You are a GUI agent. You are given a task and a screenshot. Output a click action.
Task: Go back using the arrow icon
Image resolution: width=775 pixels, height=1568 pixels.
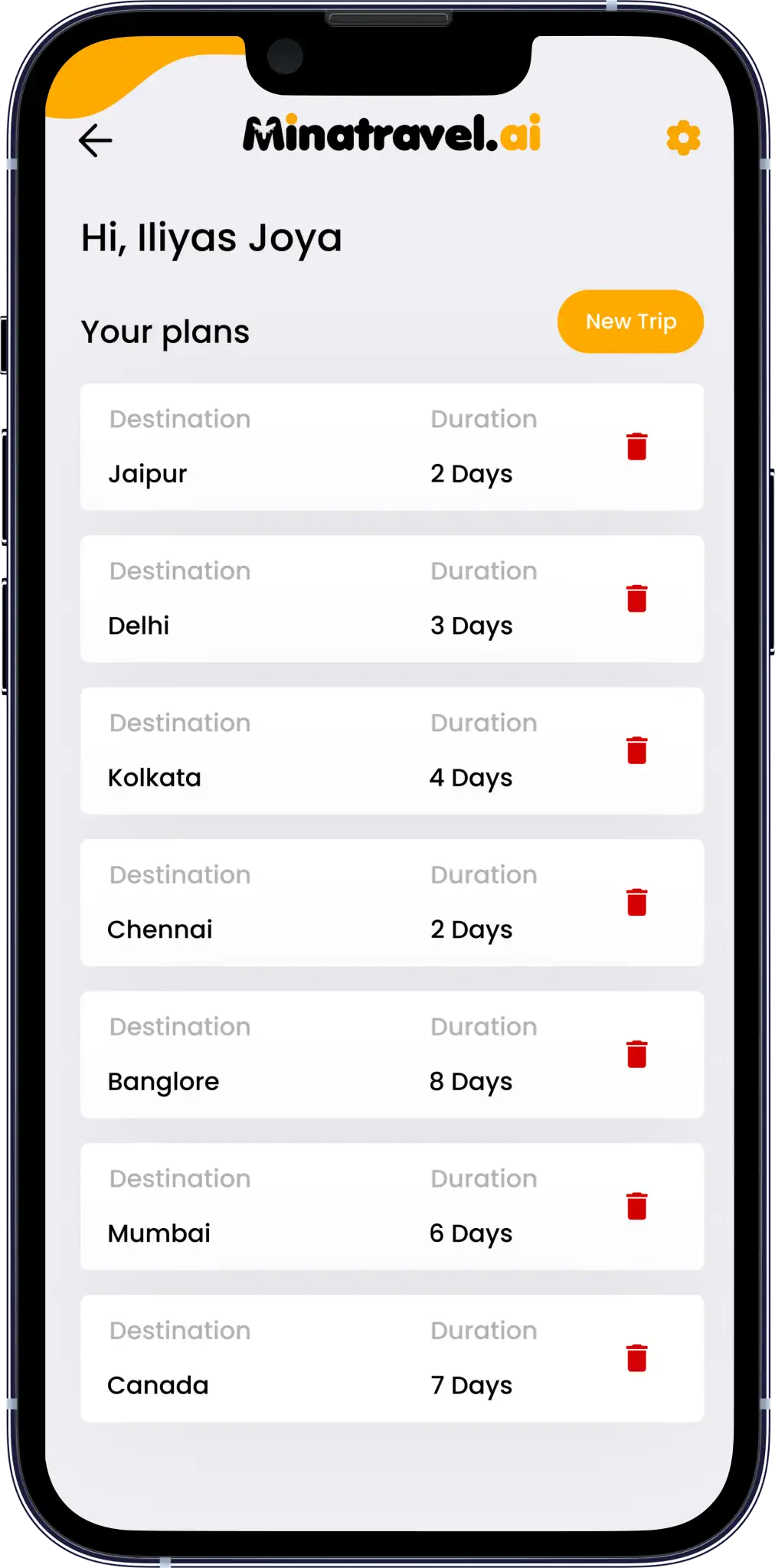coord(96,141)
